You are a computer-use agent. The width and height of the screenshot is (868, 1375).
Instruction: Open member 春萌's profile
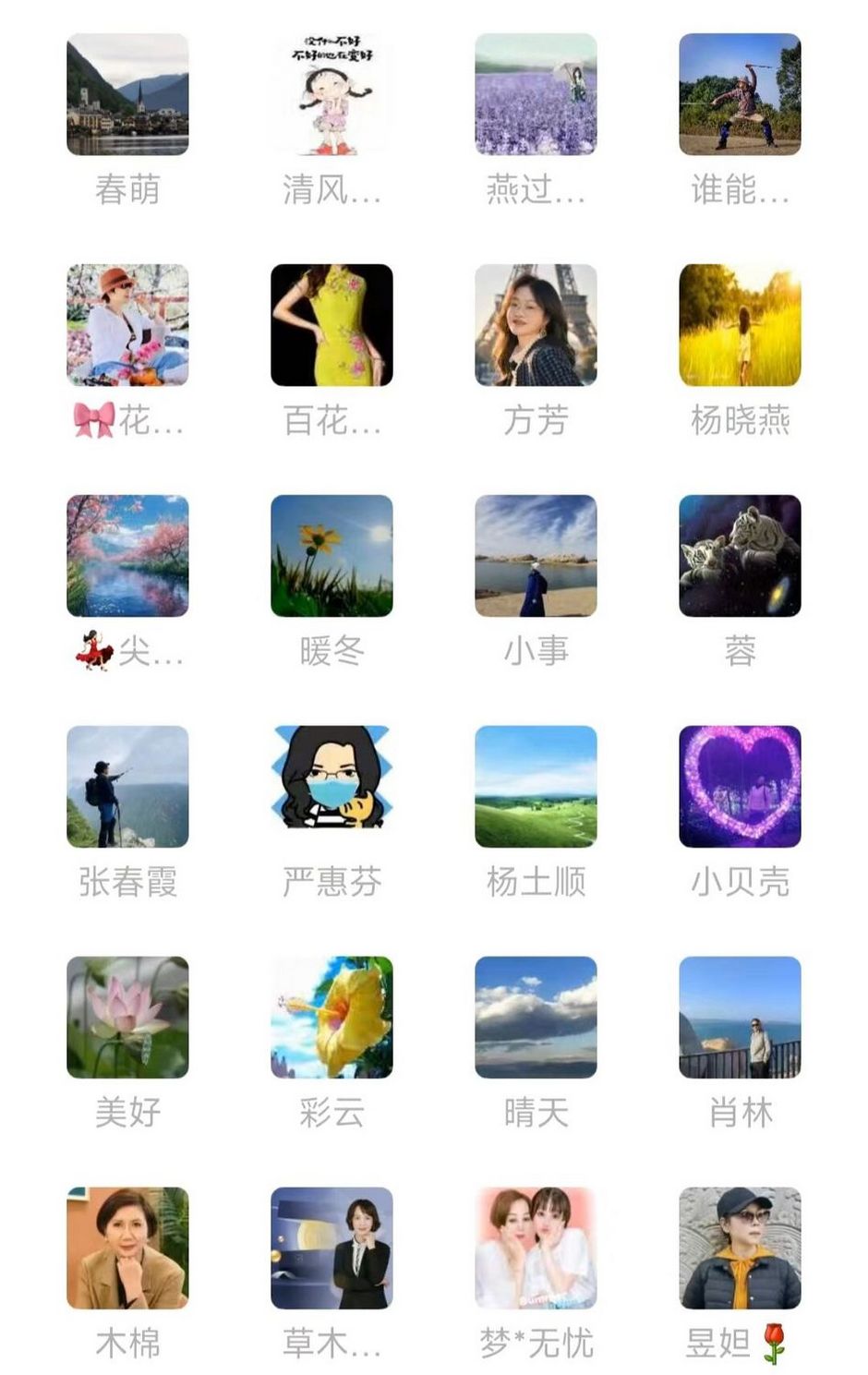click(x=127, y=94)
